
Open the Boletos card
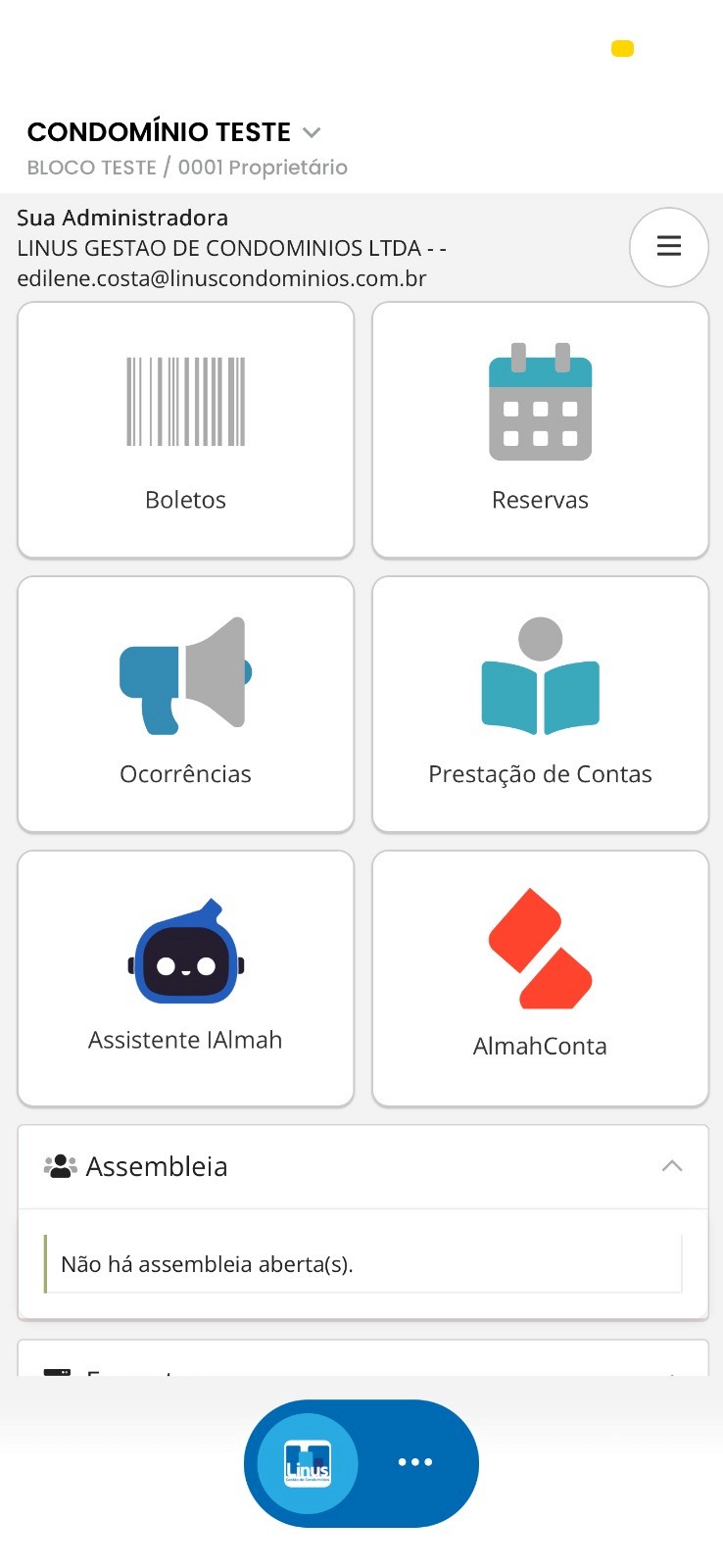click(186, 430)
